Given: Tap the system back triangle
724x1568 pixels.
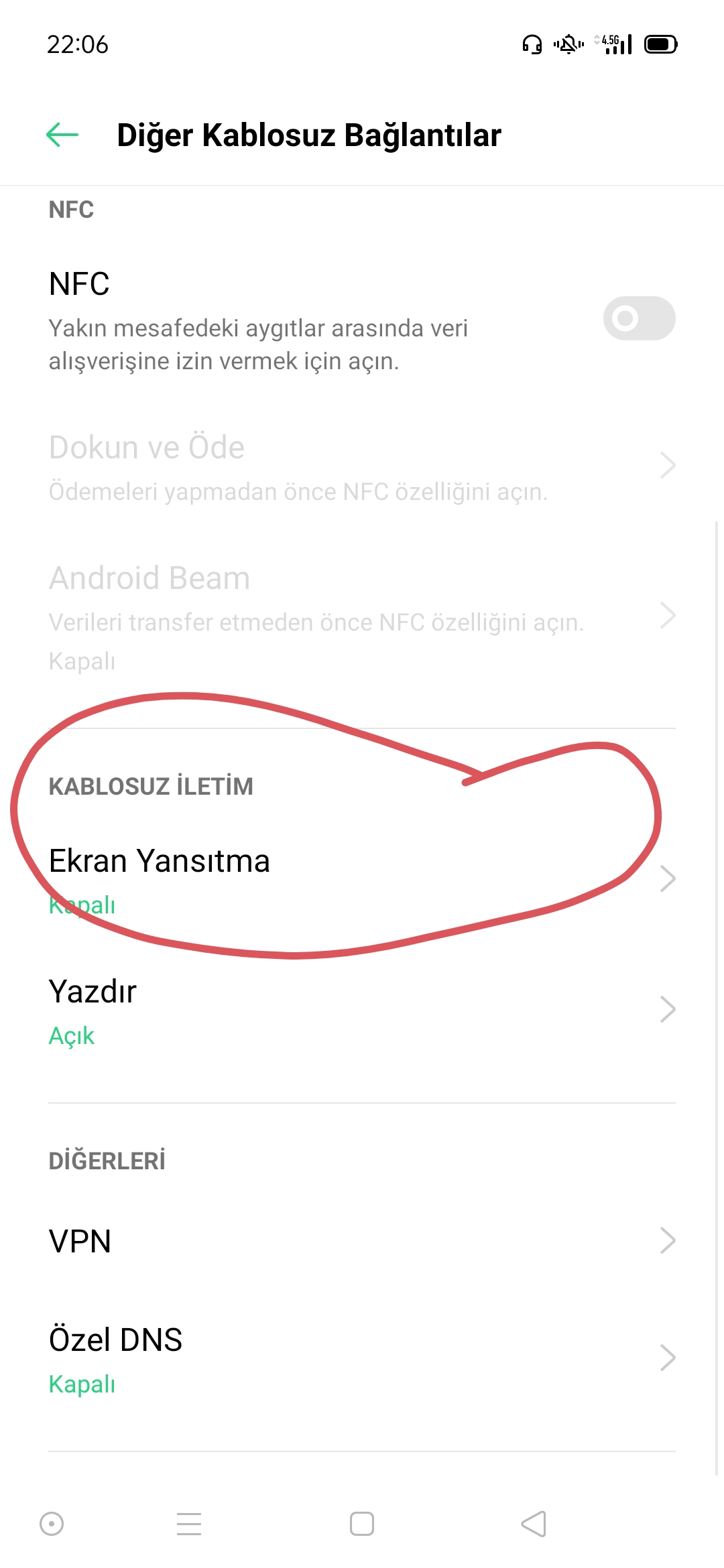Looking at the screenshot, I should [534, 1524].
